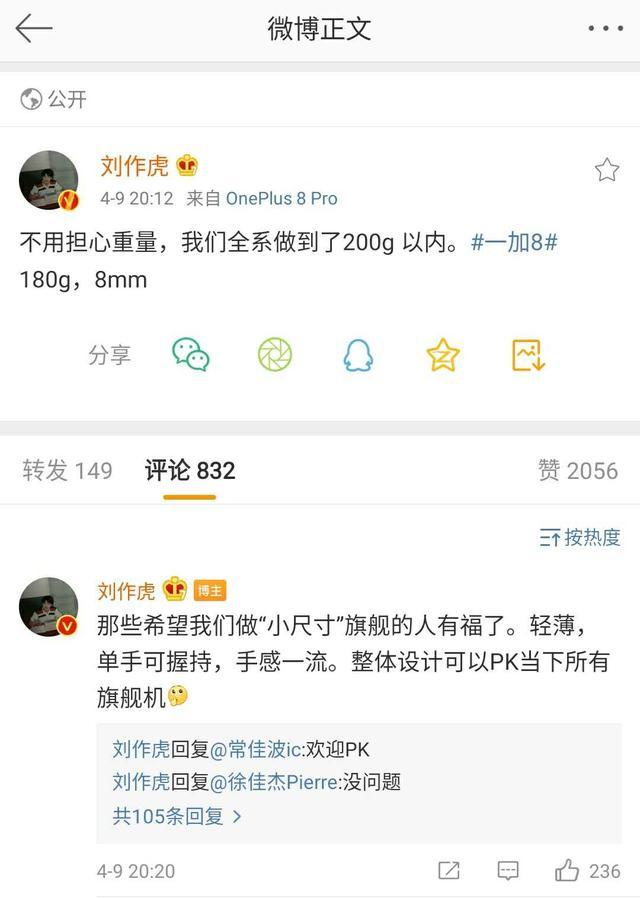Switch to the 赞 2056 tab
Image resolution: width=640 pixels, height=898 pixels.
tap(578, 471)
